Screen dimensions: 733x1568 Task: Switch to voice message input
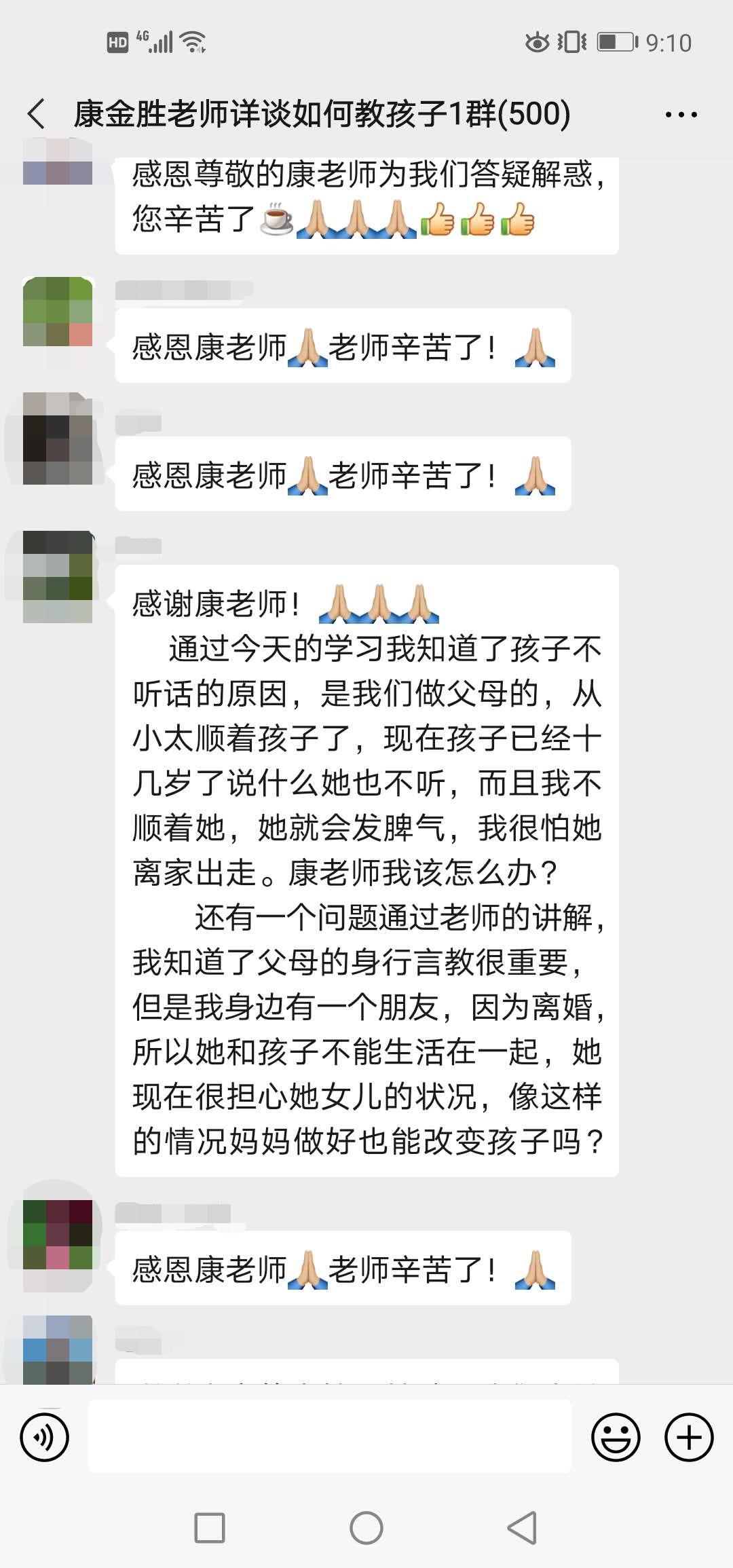point(45,1437)
